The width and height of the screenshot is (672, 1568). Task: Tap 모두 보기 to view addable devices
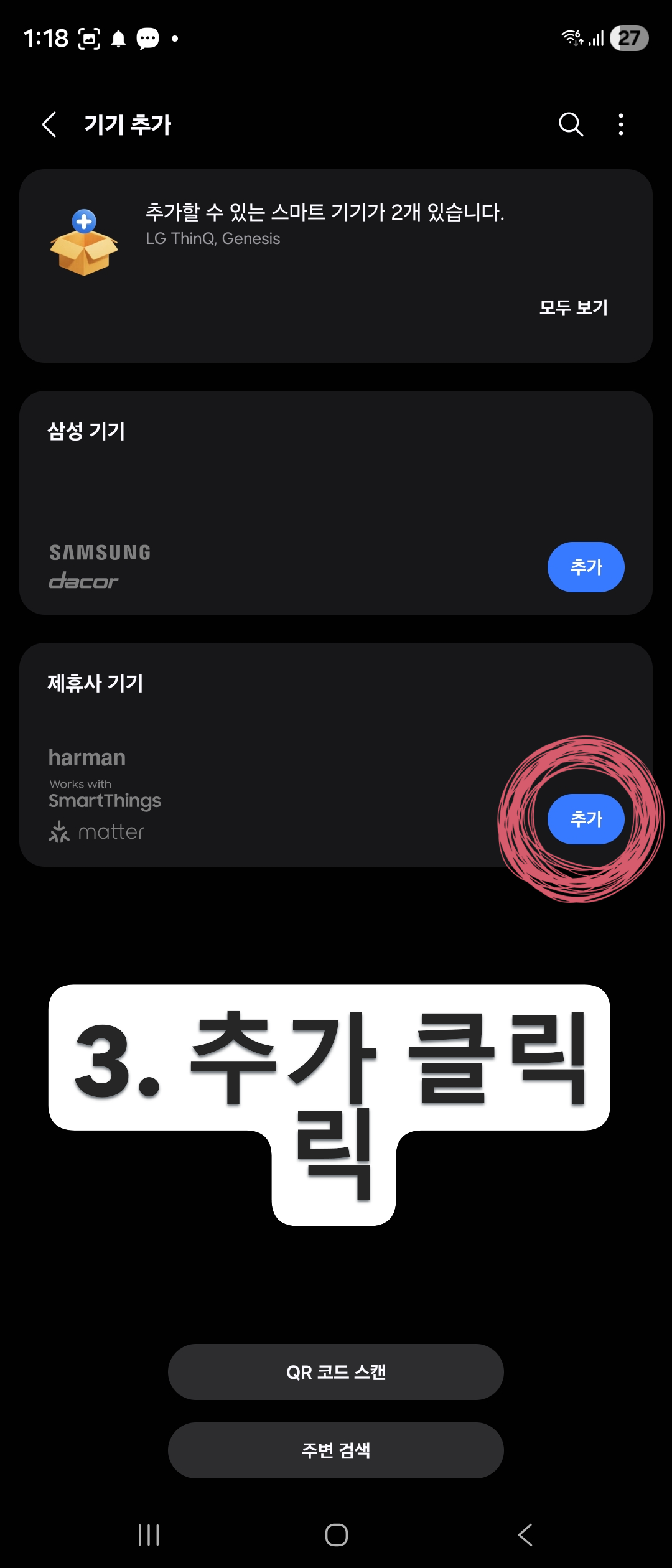click(573, 307)
